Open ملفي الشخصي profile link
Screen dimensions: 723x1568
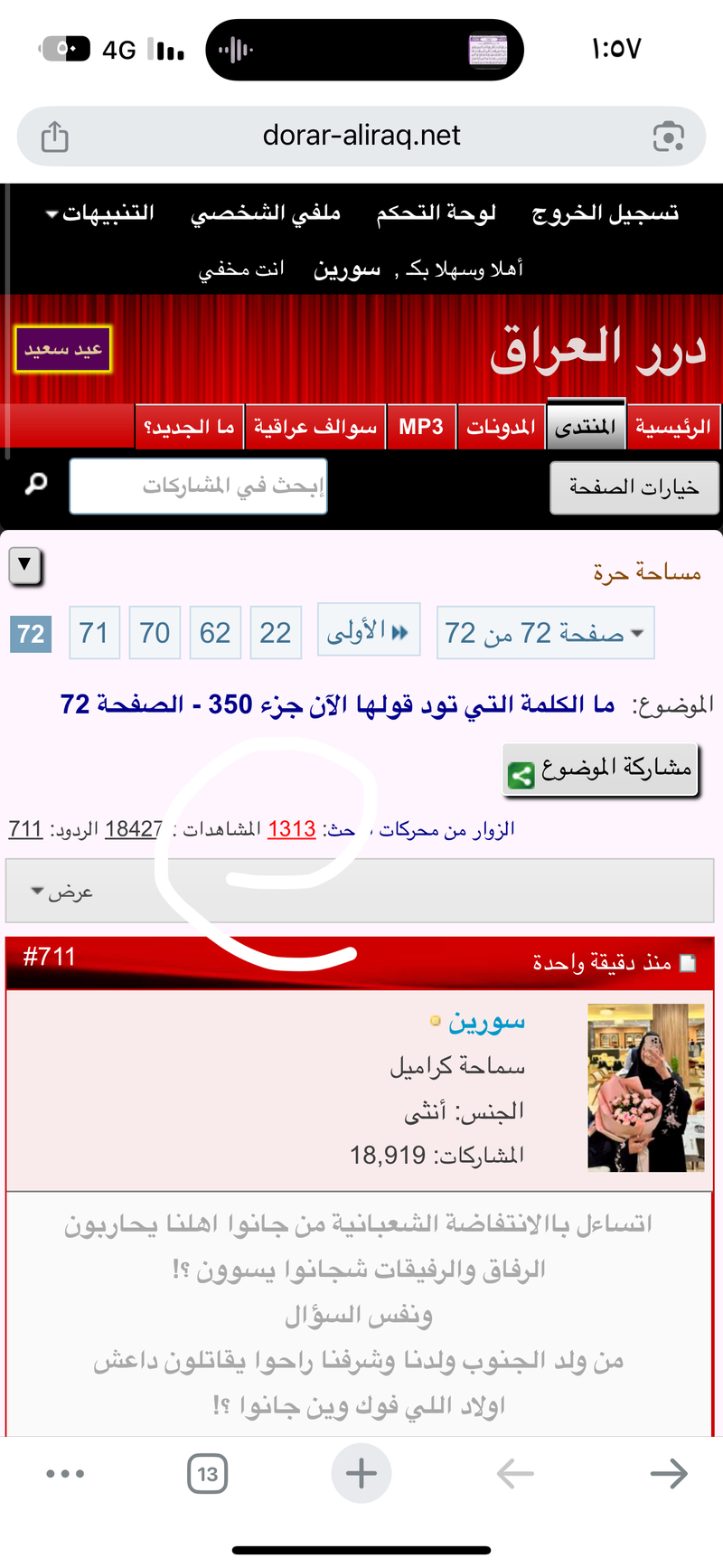[266, 213]
